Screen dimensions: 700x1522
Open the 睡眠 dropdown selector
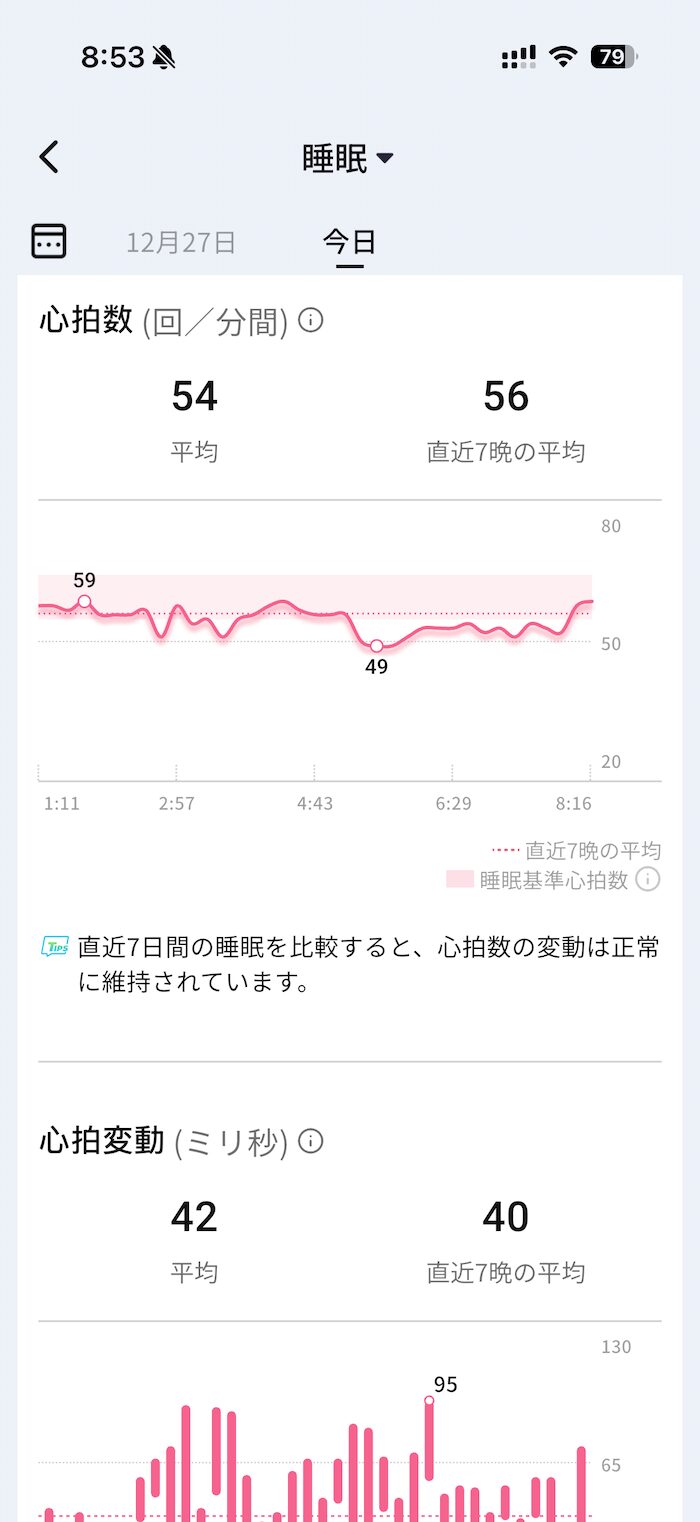348,158
